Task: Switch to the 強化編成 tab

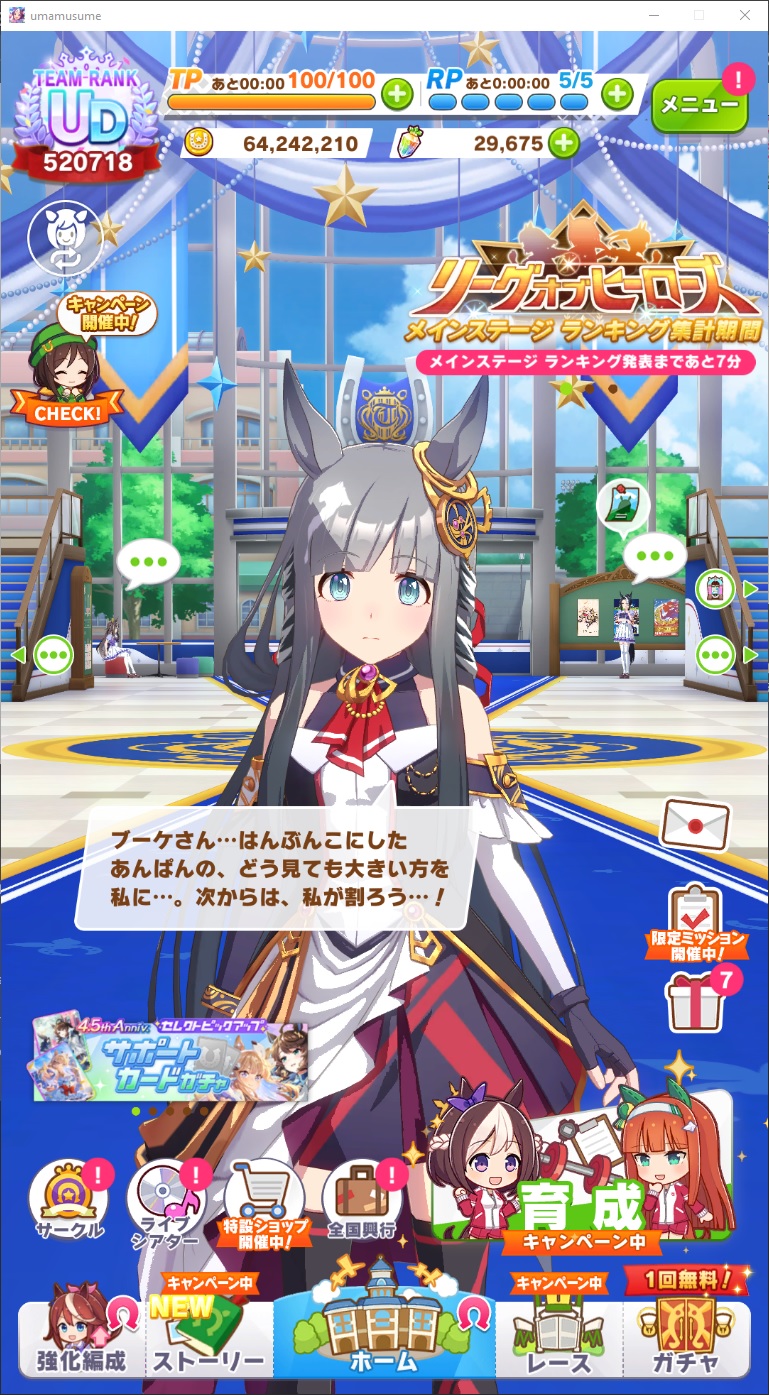Action: [82, 1338]
